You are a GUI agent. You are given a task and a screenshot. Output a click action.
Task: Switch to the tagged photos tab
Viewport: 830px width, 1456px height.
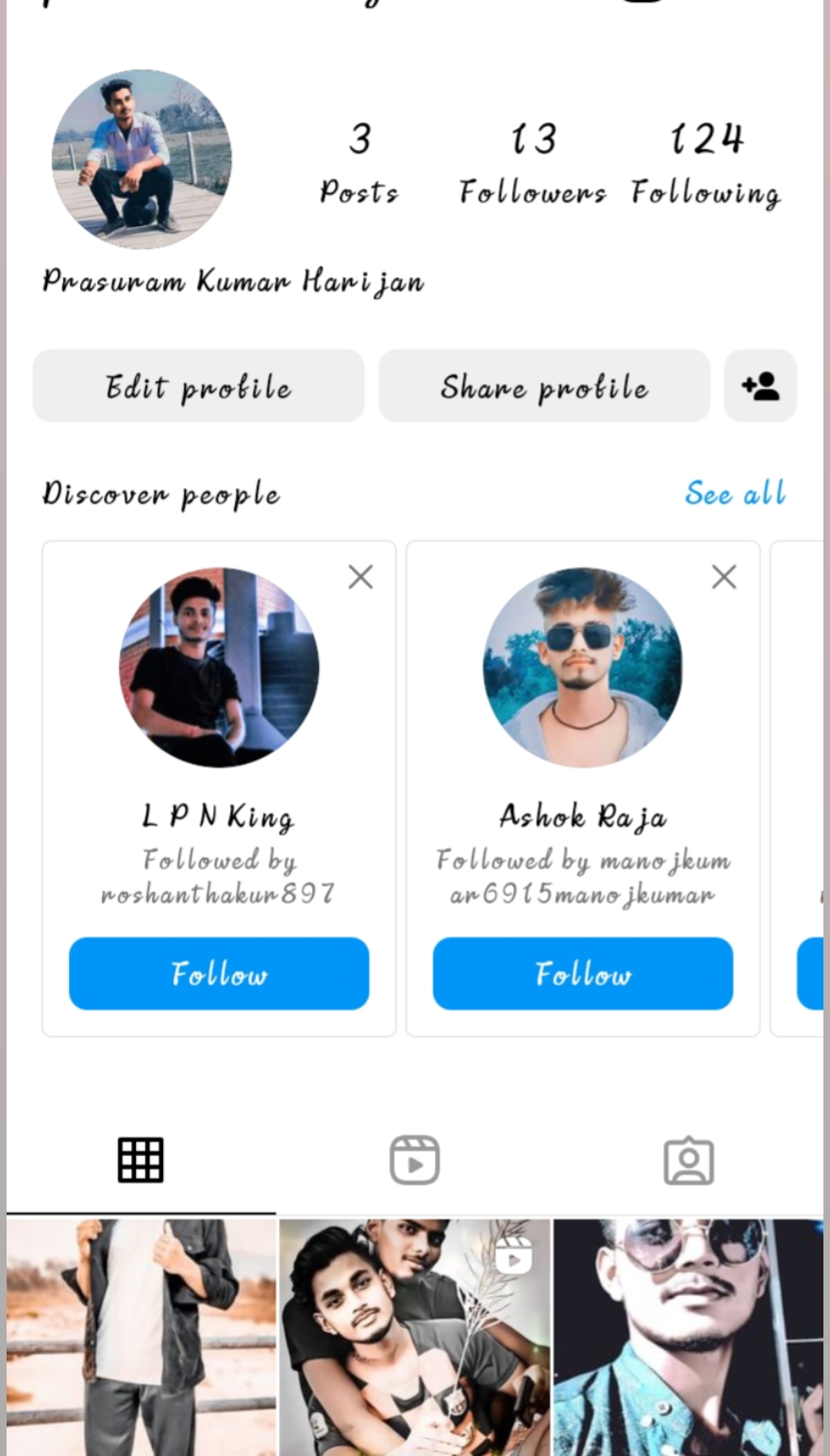pos(689,1160)
